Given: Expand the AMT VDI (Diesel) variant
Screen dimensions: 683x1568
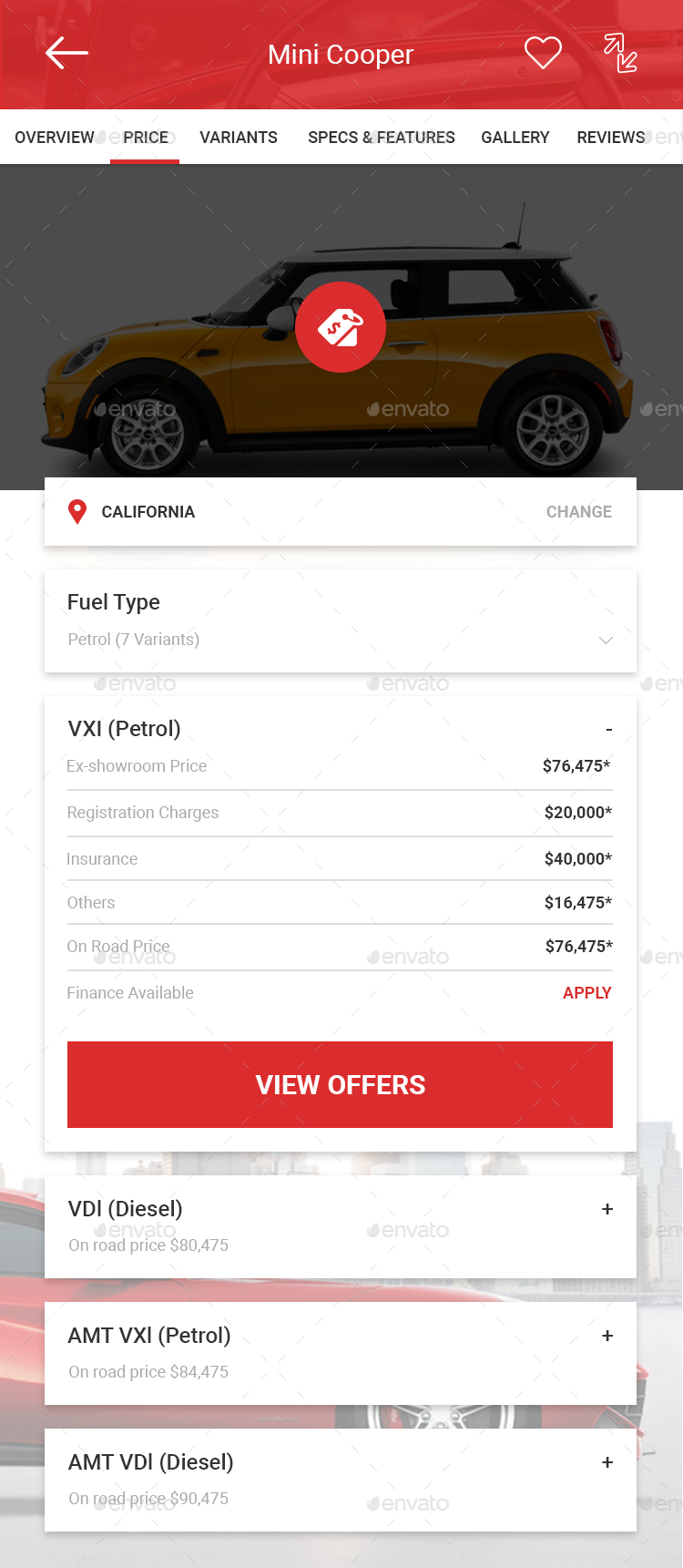Looking at the screenshot, I should pos(607,1462).
